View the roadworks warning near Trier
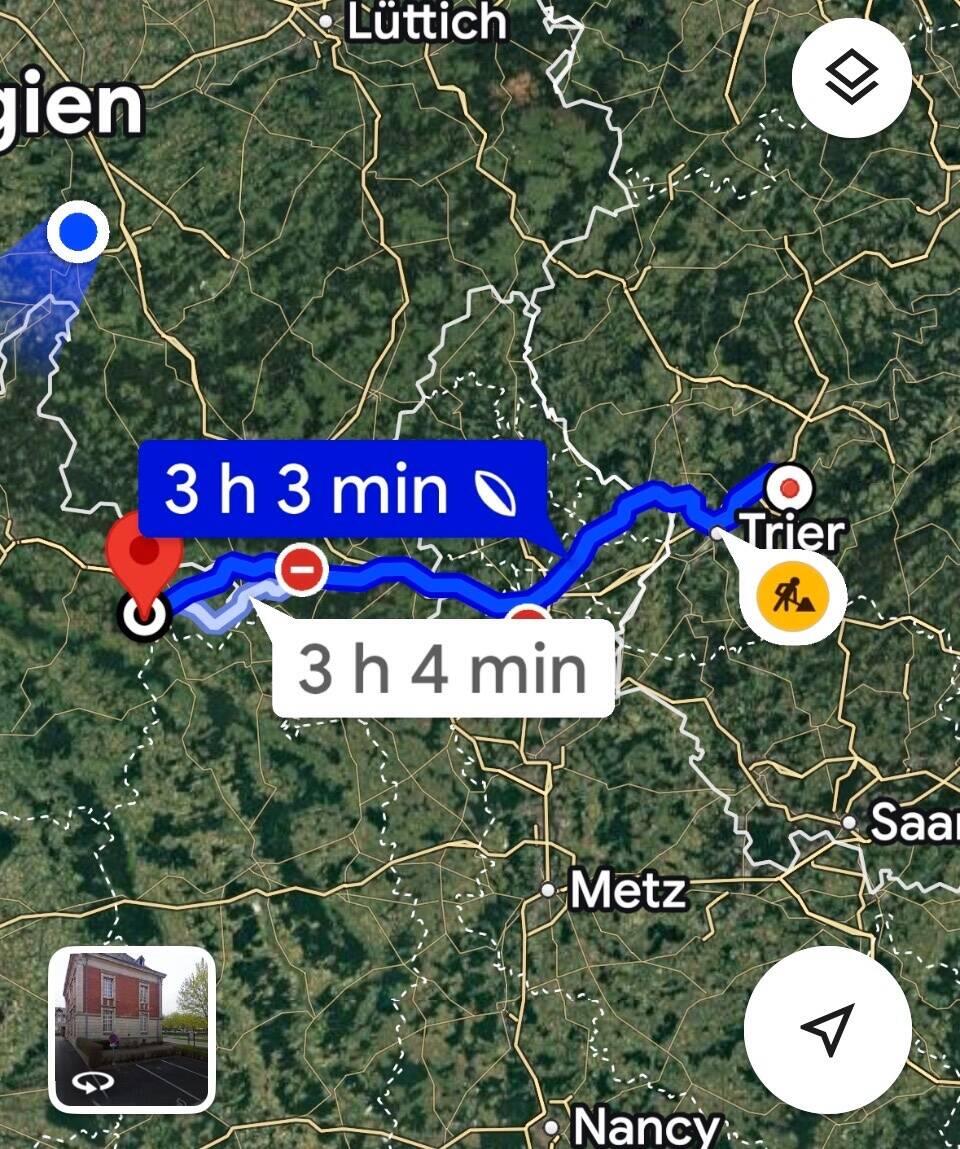This screenshot has width=960, height=1149. 793,598
